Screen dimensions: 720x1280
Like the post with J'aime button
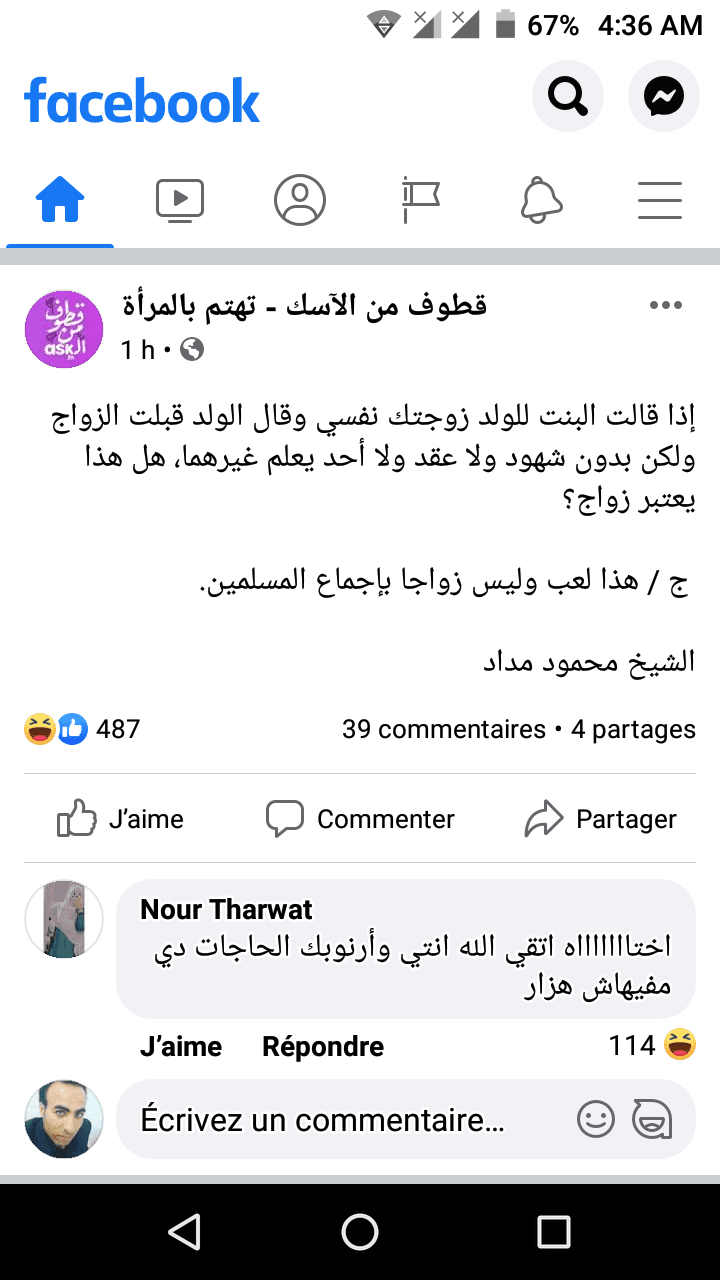(x=121, y=820)
